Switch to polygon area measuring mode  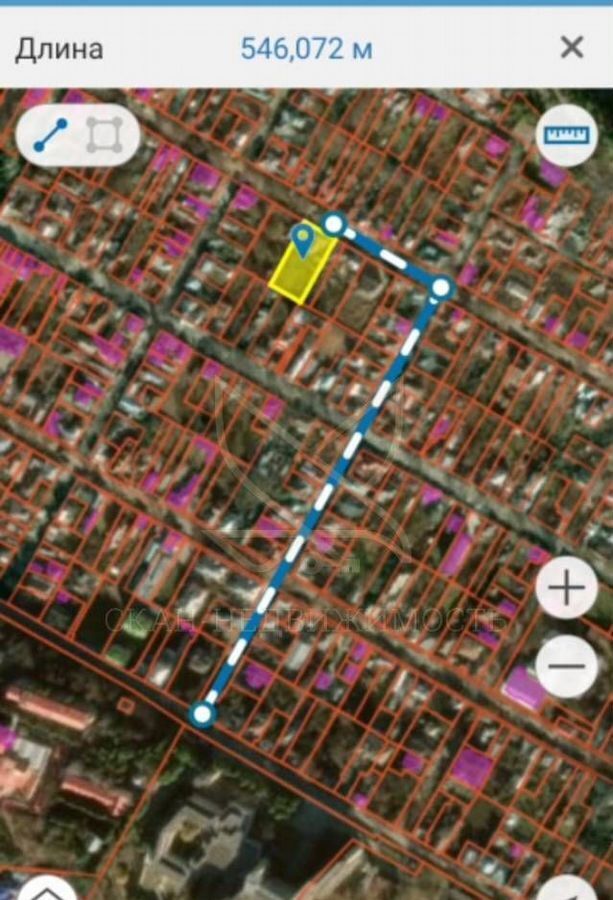point(104,135)
